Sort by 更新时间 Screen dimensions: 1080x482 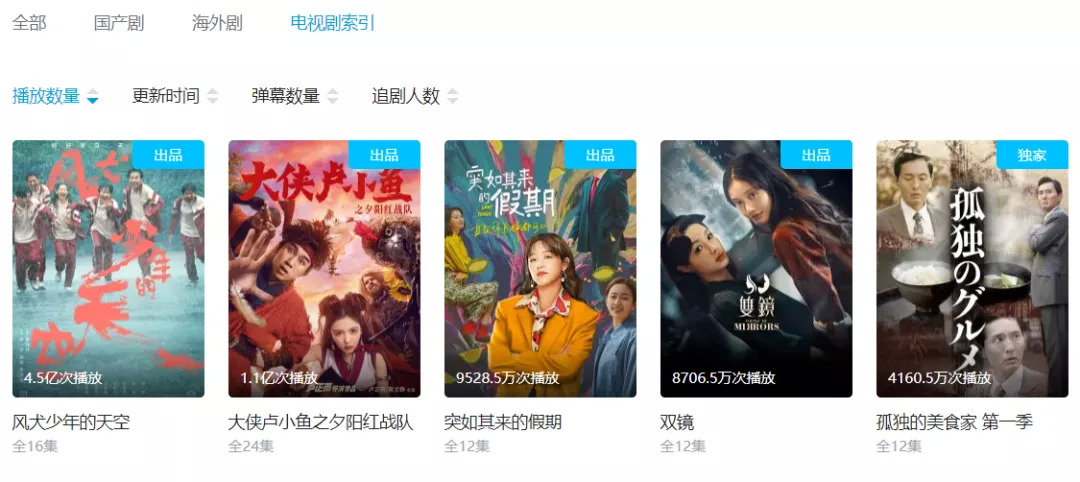[175, 96]
